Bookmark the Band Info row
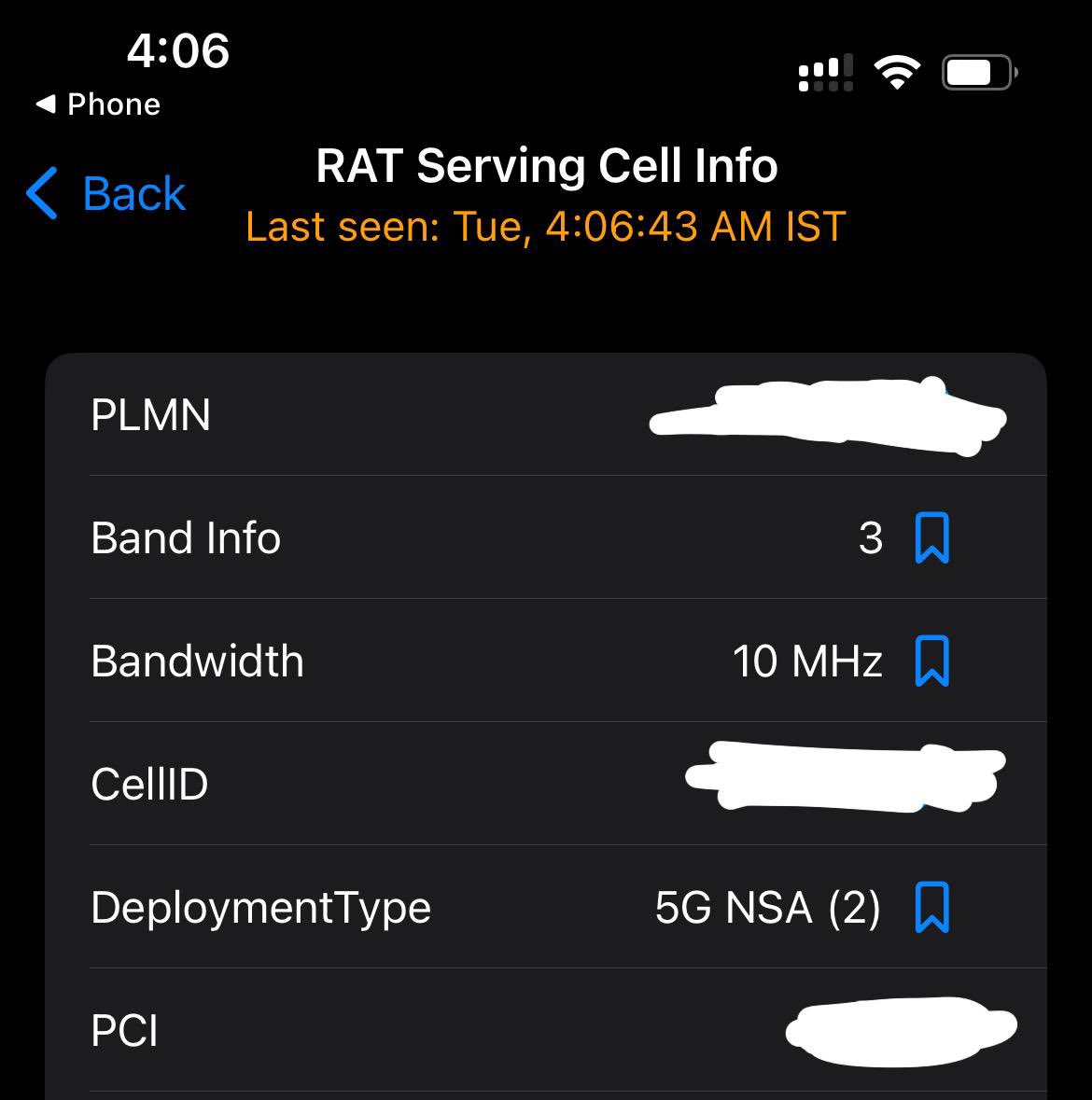Image resolution: width=1092 pixels, height=1100 pixels. coord(931,537)
